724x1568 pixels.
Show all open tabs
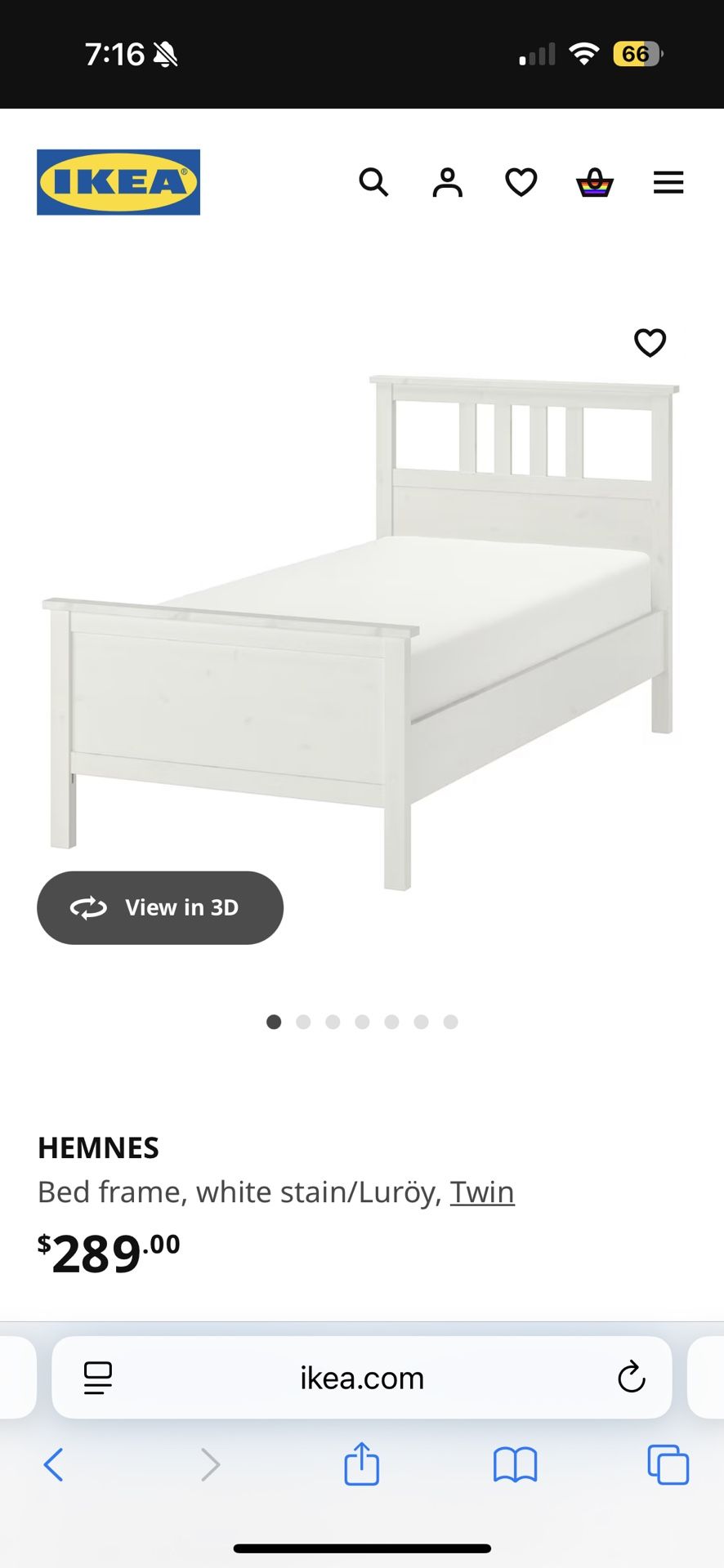[x=668, y=1464]
